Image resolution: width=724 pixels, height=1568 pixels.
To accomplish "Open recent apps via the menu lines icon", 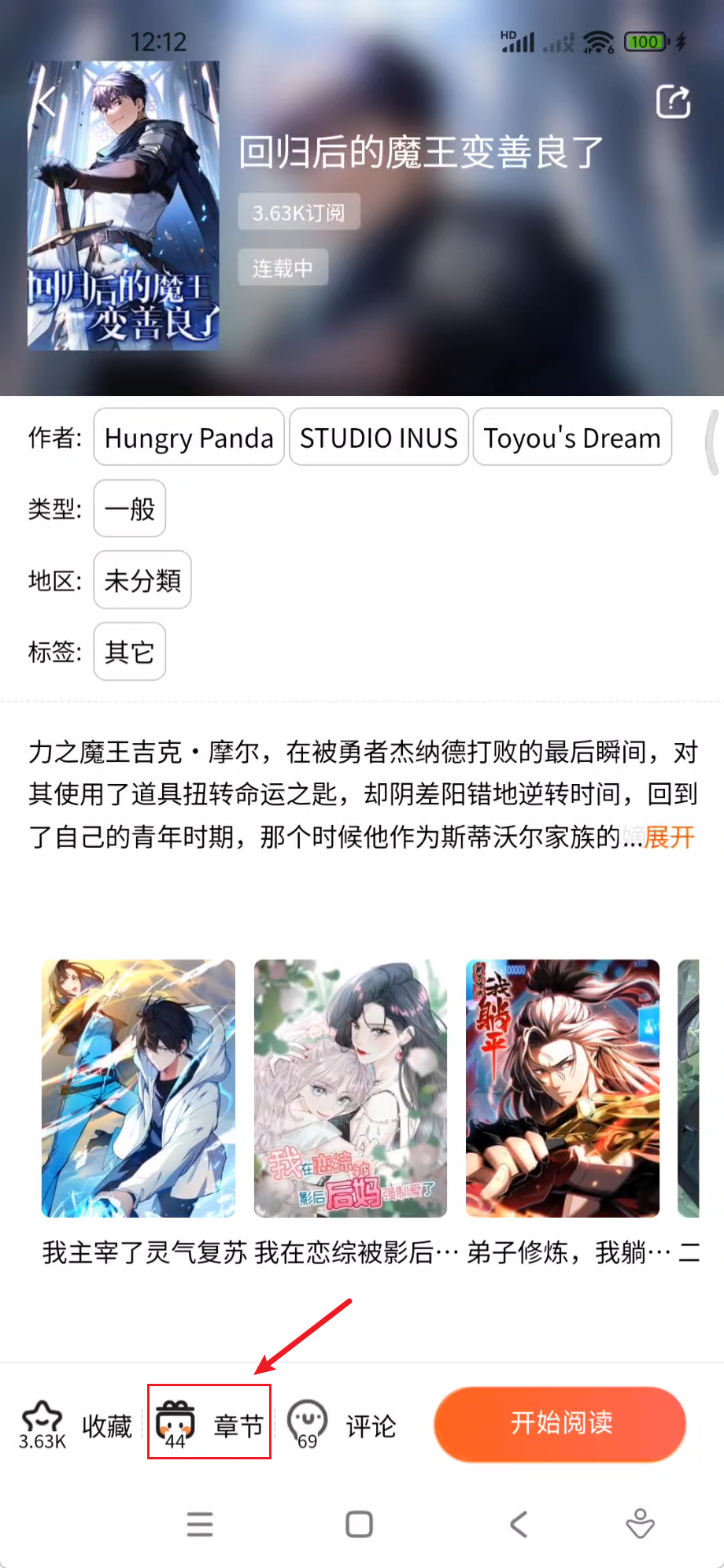I will [x=200, y=1524].
